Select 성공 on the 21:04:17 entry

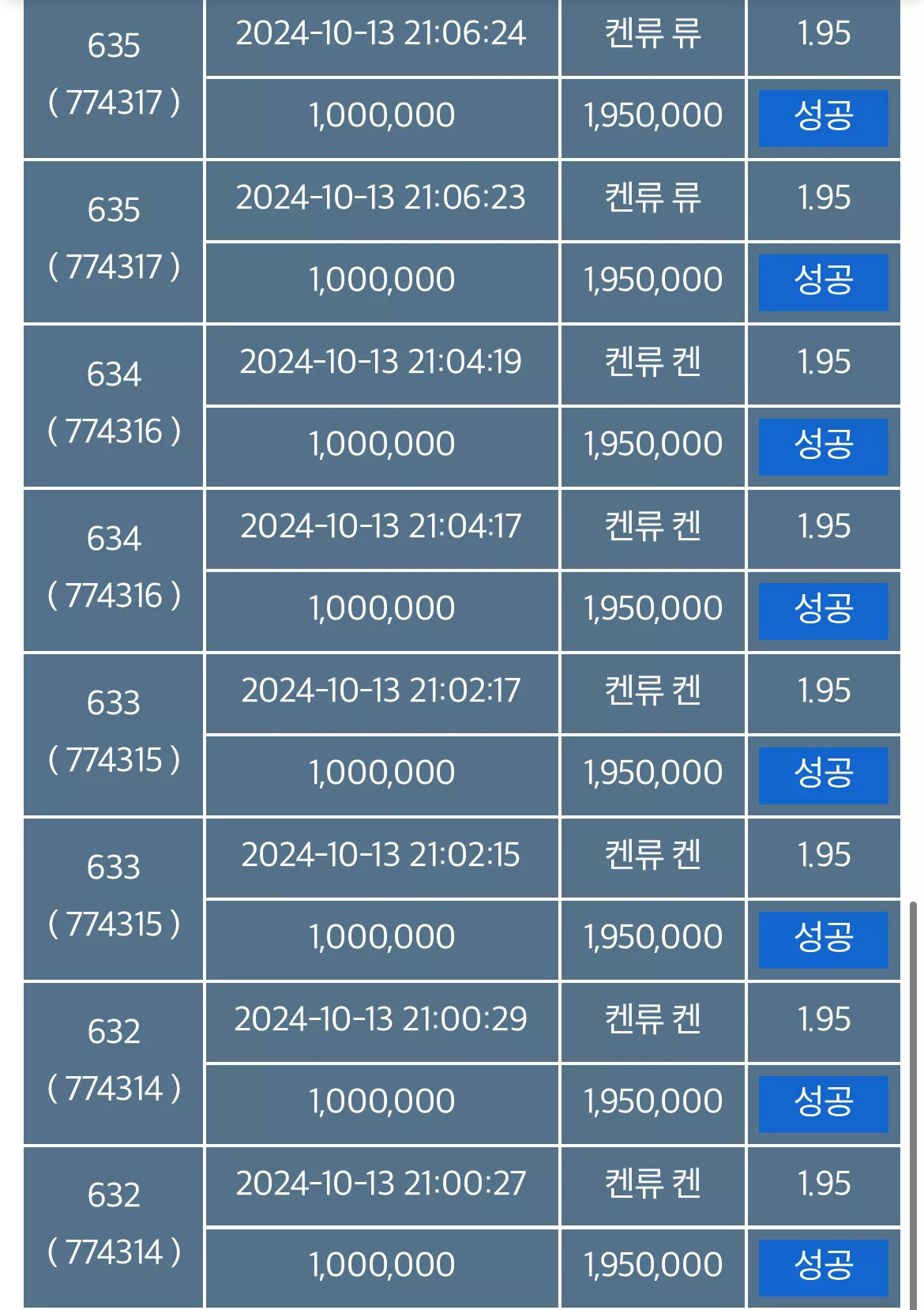[x=823, y=611]
